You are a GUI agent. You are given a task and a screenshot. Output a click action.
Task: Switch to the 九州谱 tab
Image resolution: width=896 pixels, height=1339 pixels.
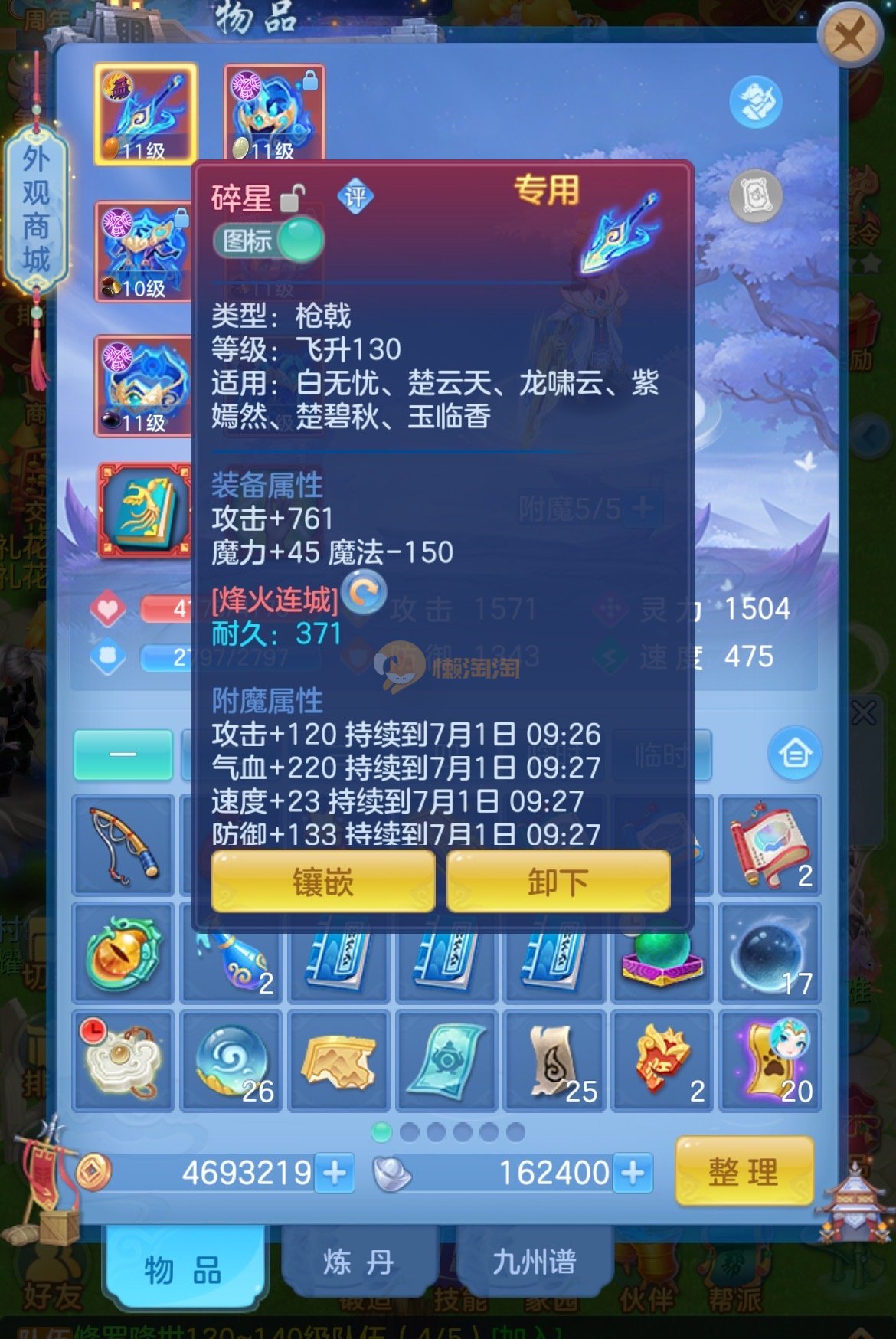534,1262
